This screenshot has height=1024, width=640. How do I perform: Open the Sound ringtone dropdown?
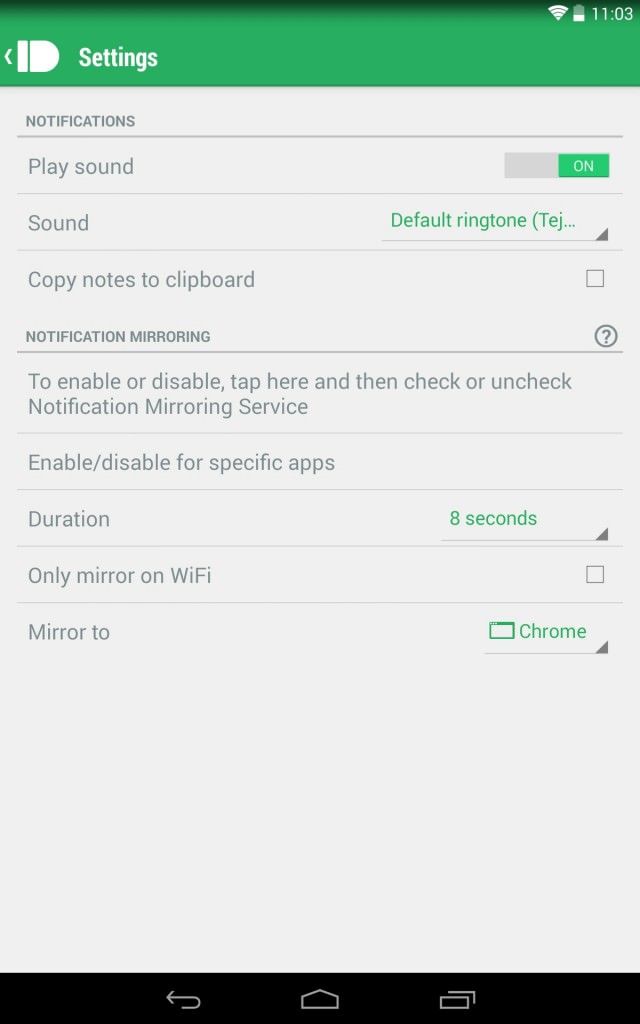pos(495,223)
